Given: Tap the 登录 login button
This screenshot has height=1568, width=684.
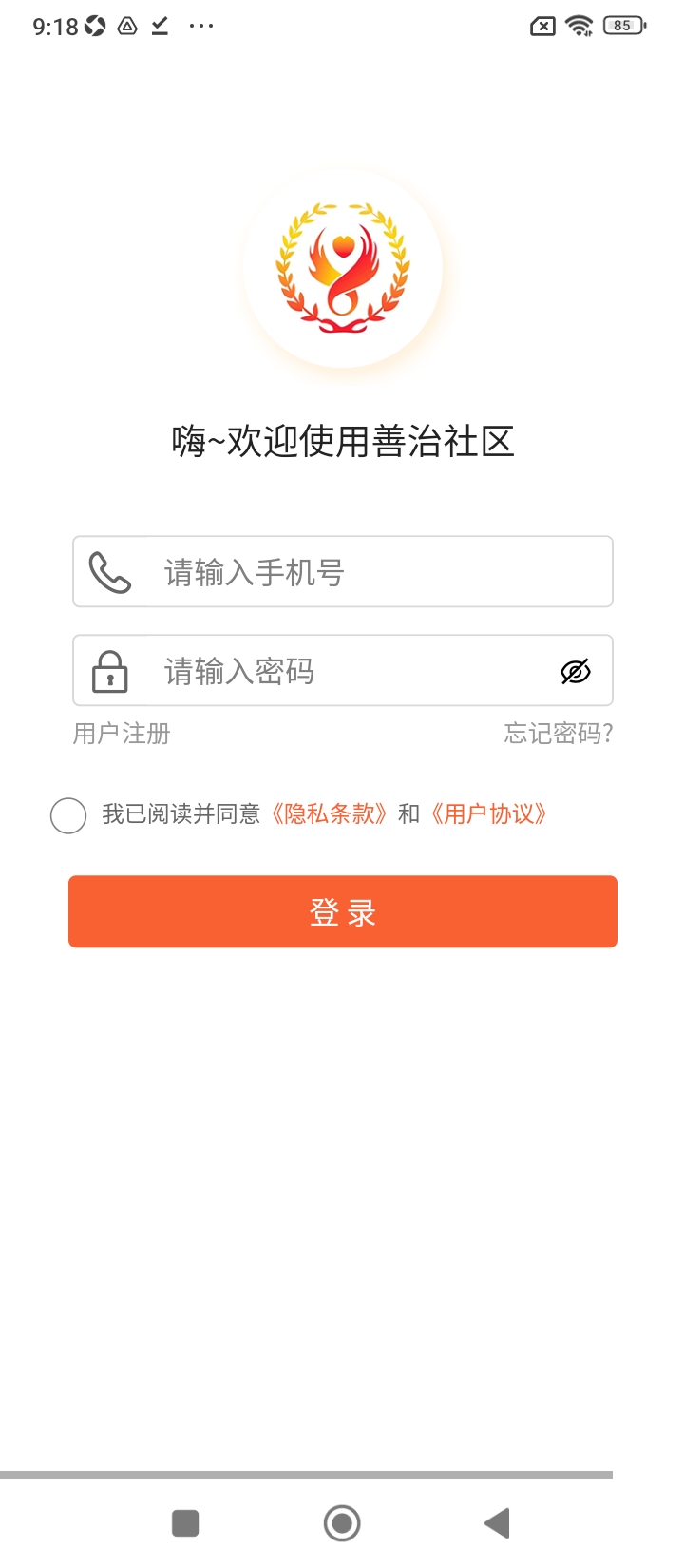Looking at the screenshot, I should [x=342, y=912].
